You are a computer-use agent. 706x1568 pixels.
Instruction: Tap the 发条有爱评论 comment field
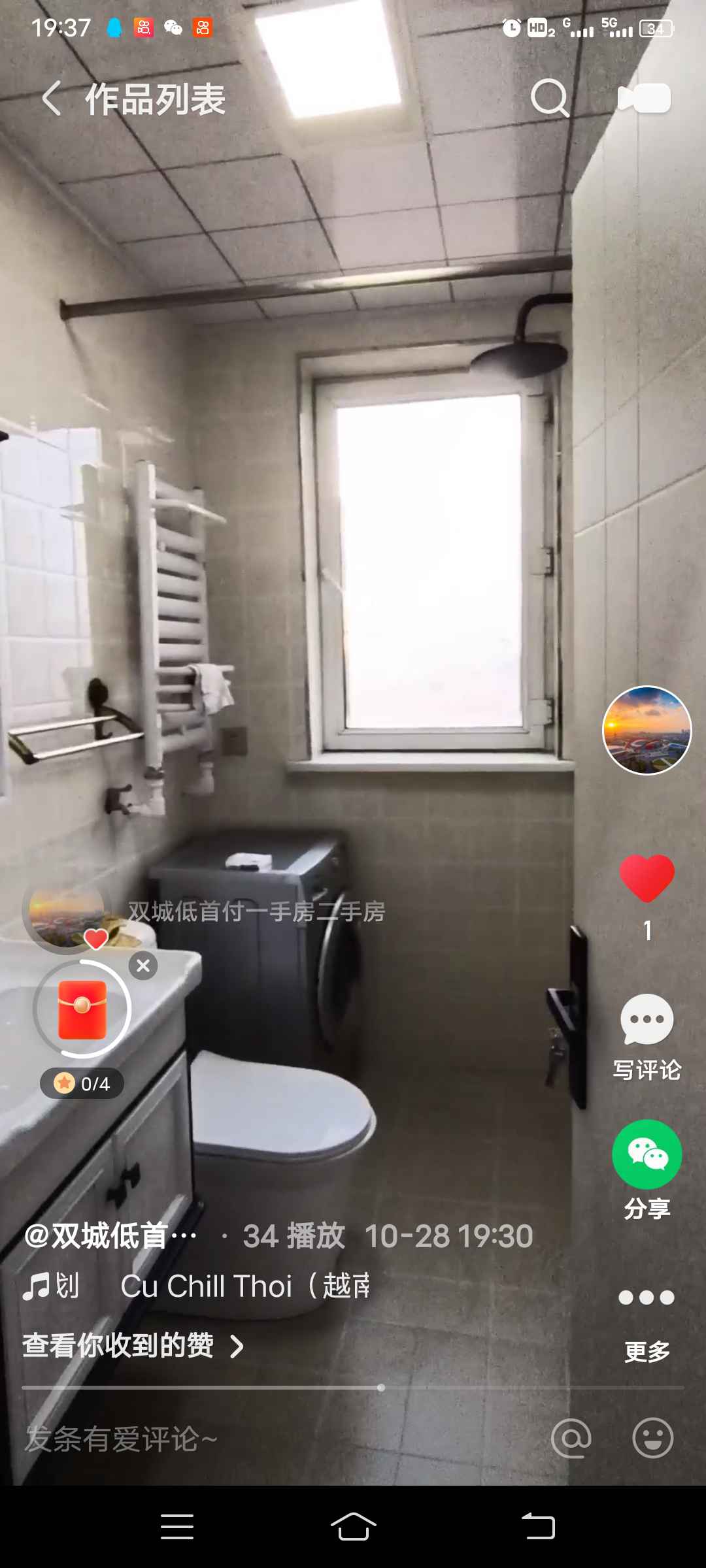pos(261,1439)
